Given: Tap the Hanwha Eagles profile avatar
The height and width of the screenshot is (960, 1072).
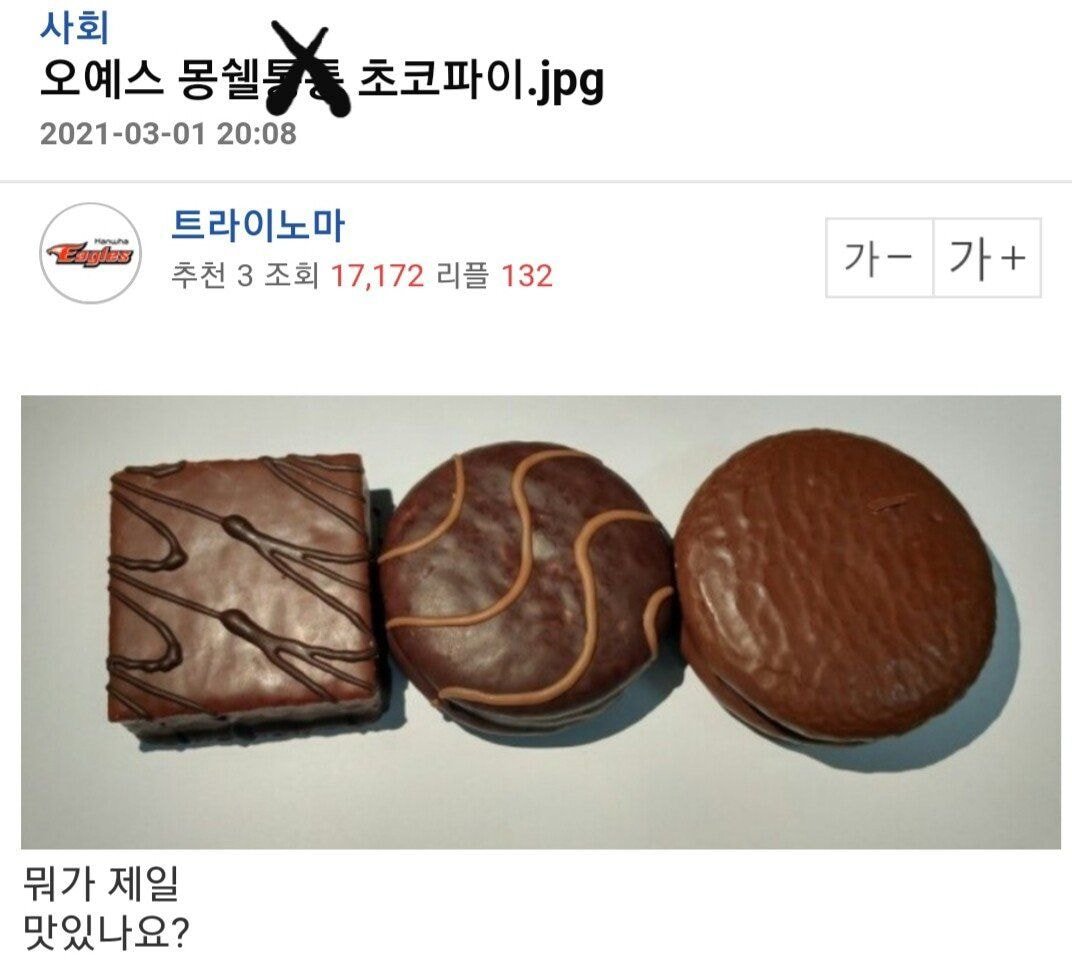Looking at the screenshot, I should point(90,254).
